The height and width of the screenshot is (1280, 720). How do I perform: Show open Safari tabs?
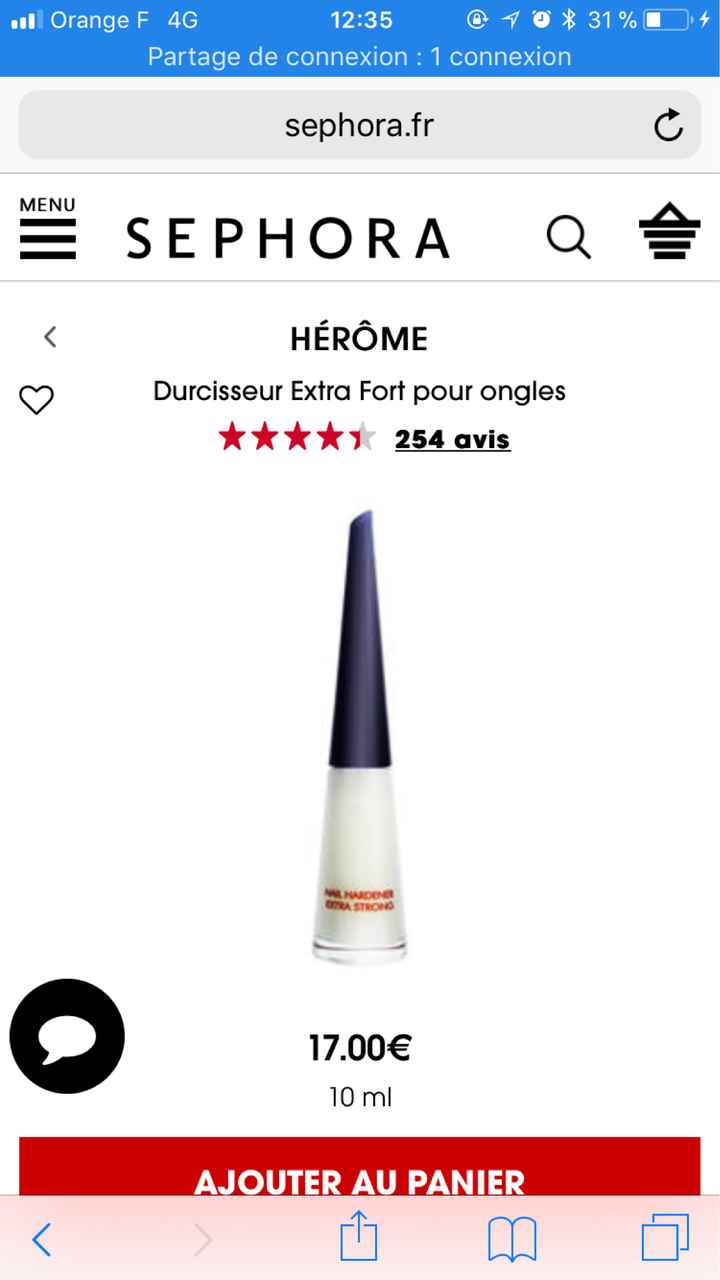[665, 1240]
